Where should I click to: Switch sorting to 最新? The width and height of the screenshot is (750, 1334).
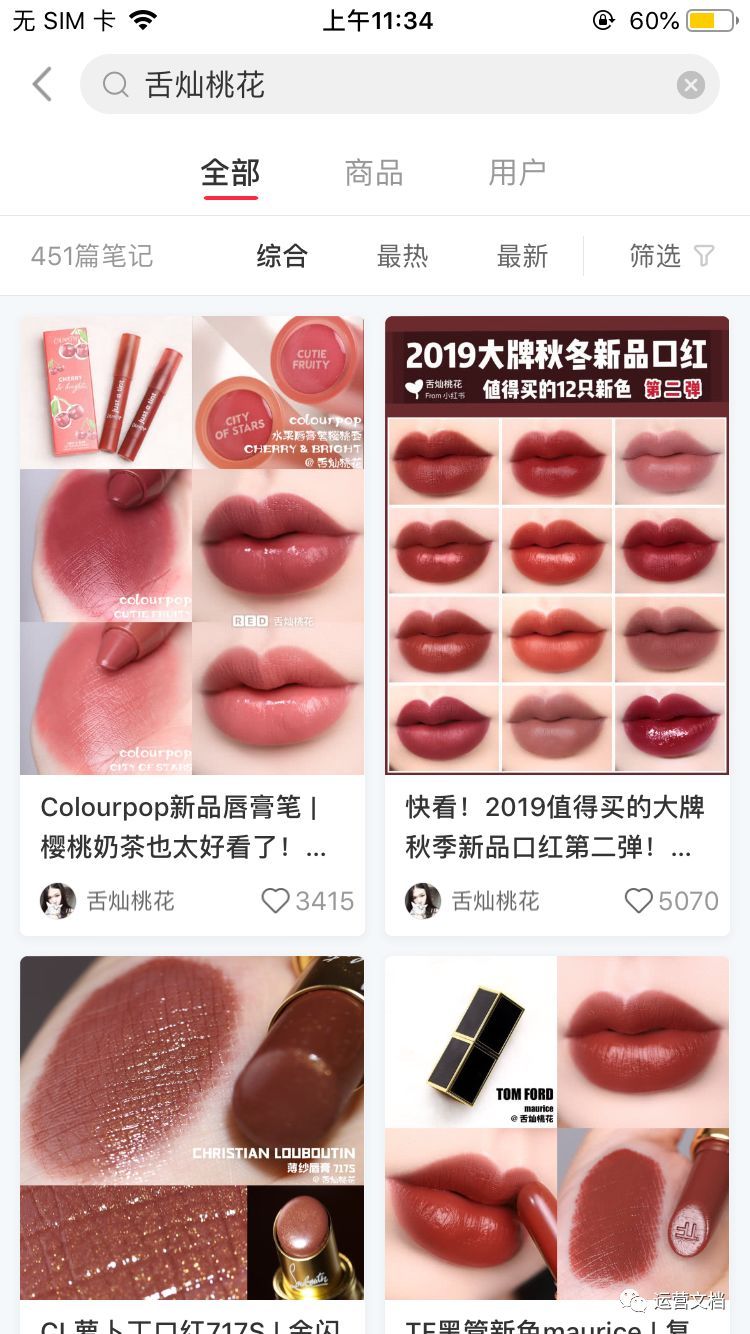coord(522,256)
